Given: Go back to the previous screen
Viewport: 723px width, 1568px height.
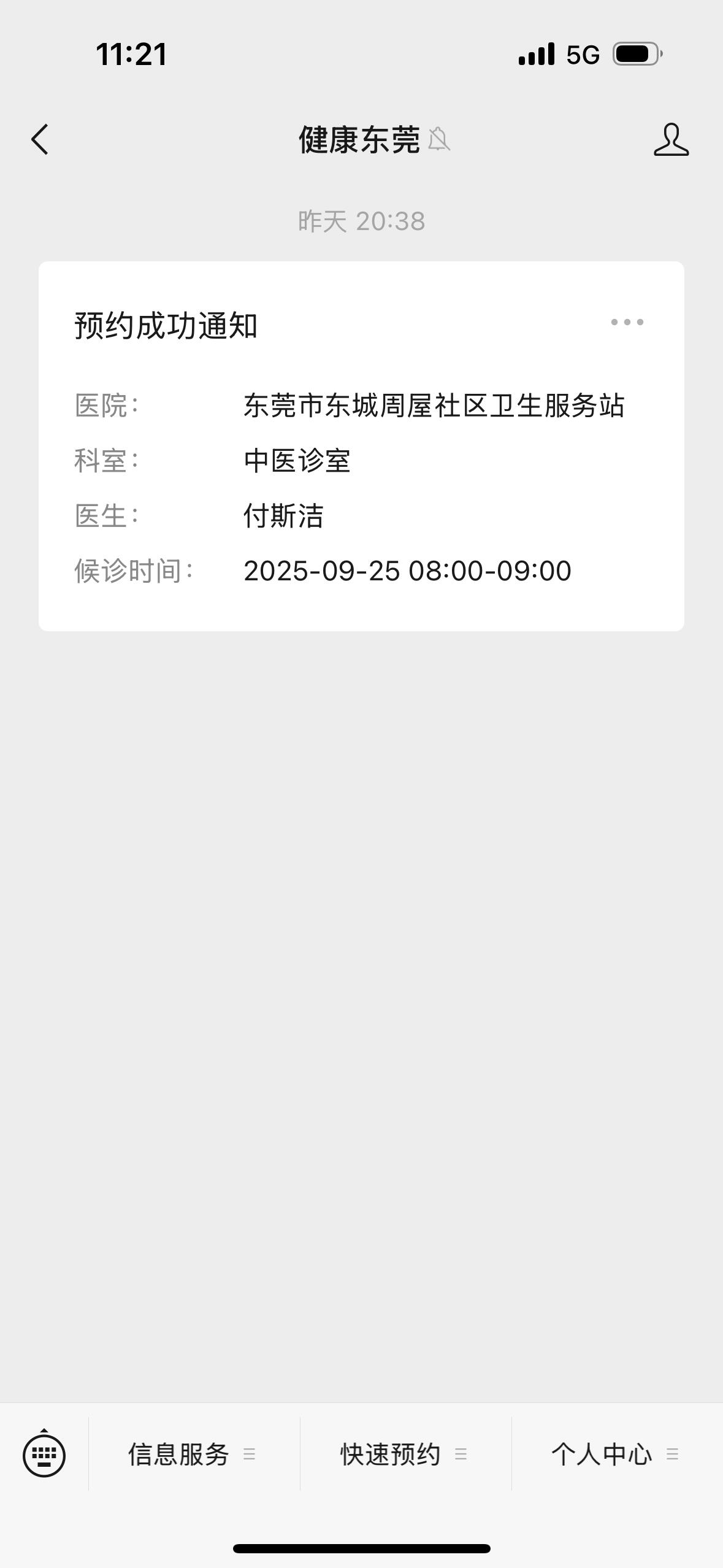Looking at the screenshot, I should (x=40, y=140).
